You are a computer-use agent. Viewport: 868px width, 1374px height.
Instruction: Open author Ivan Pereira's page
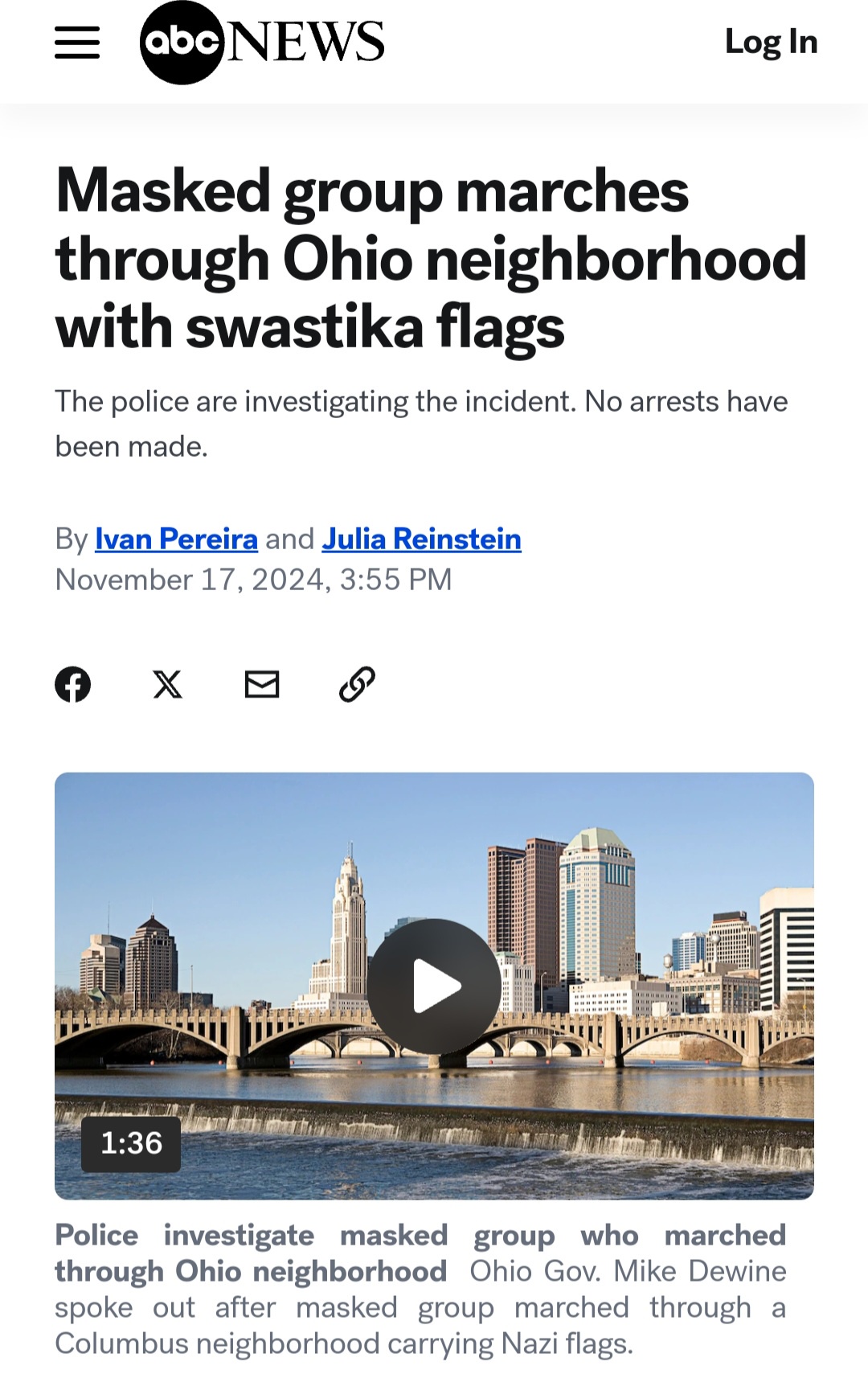pos(176,539)
